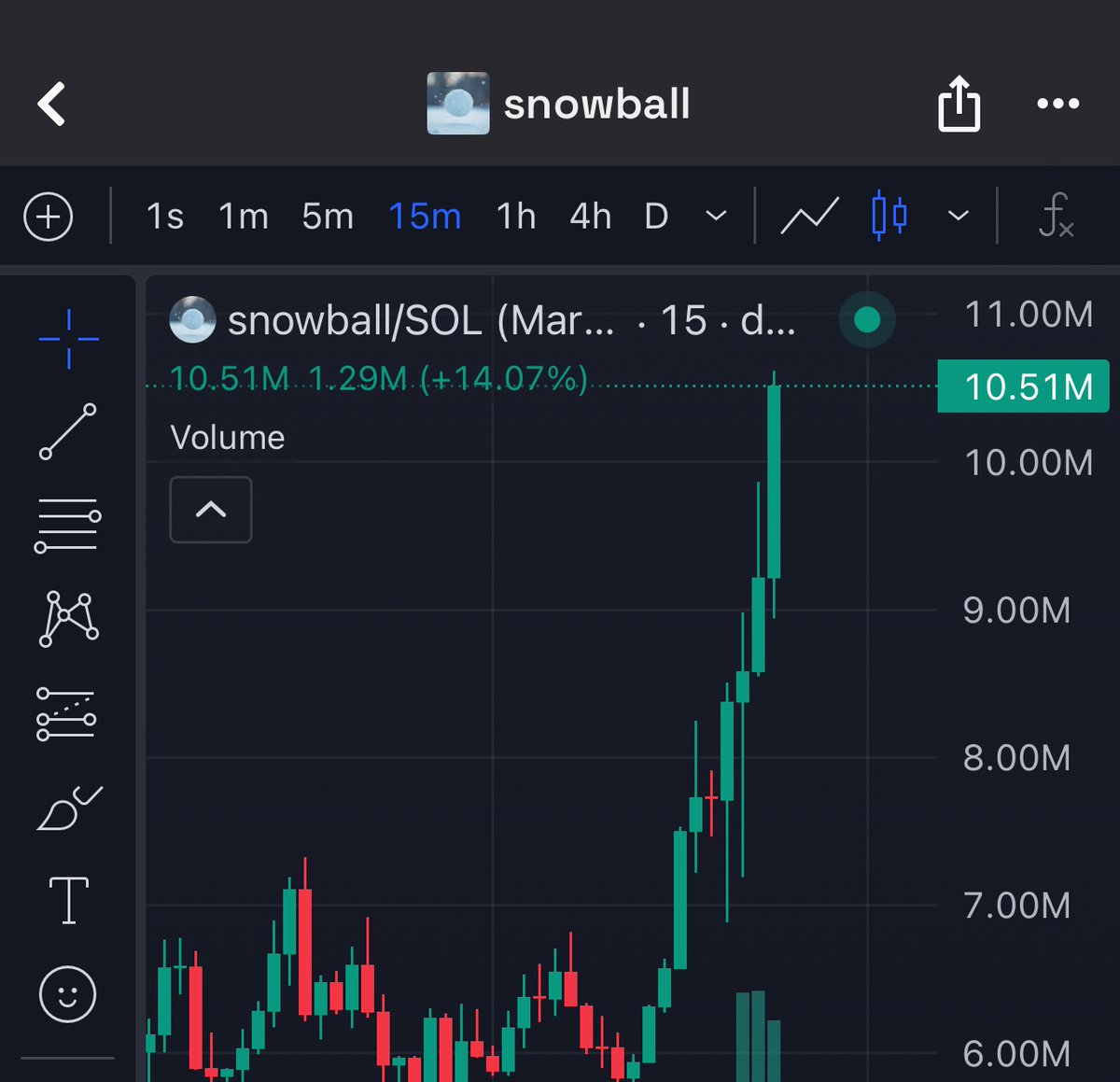
Task: Collapse the Volume indicator legend
Action: click(x=211, y=510)
